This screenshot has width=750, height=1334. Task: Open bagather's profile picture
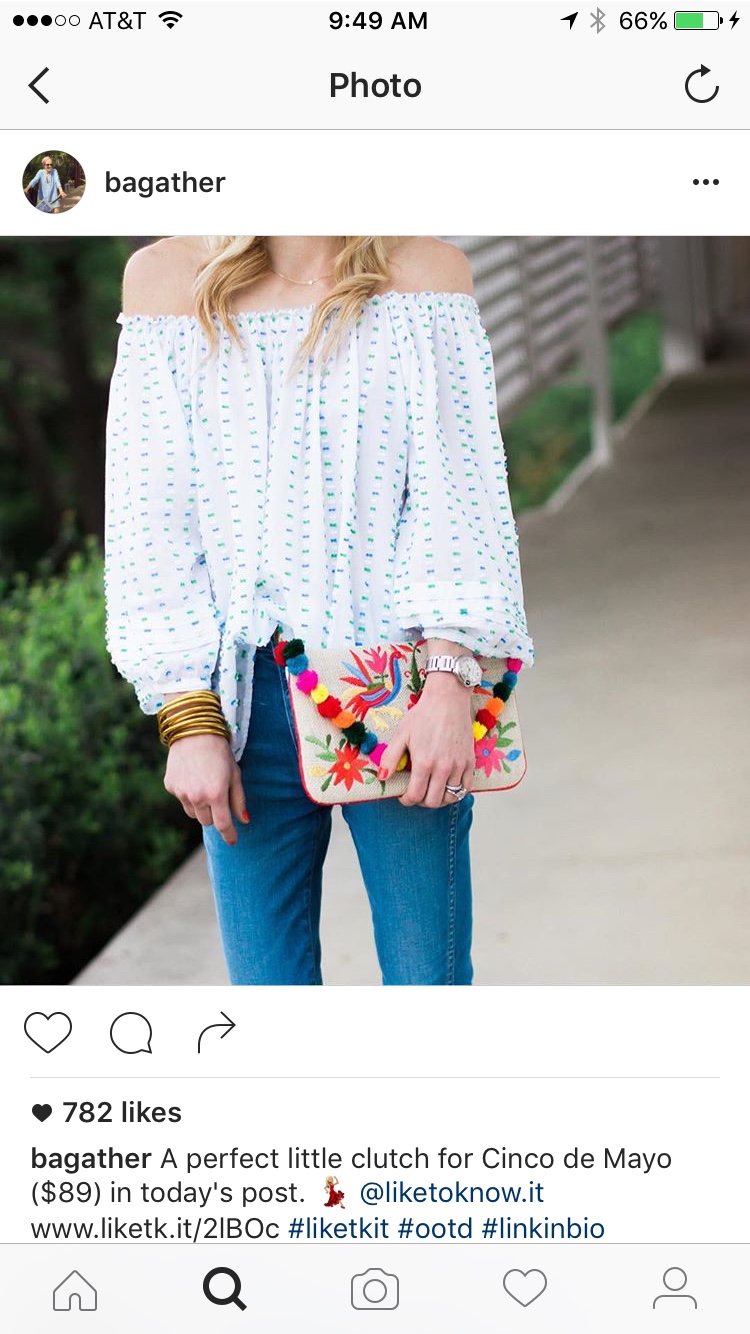[x=54, y=182]
